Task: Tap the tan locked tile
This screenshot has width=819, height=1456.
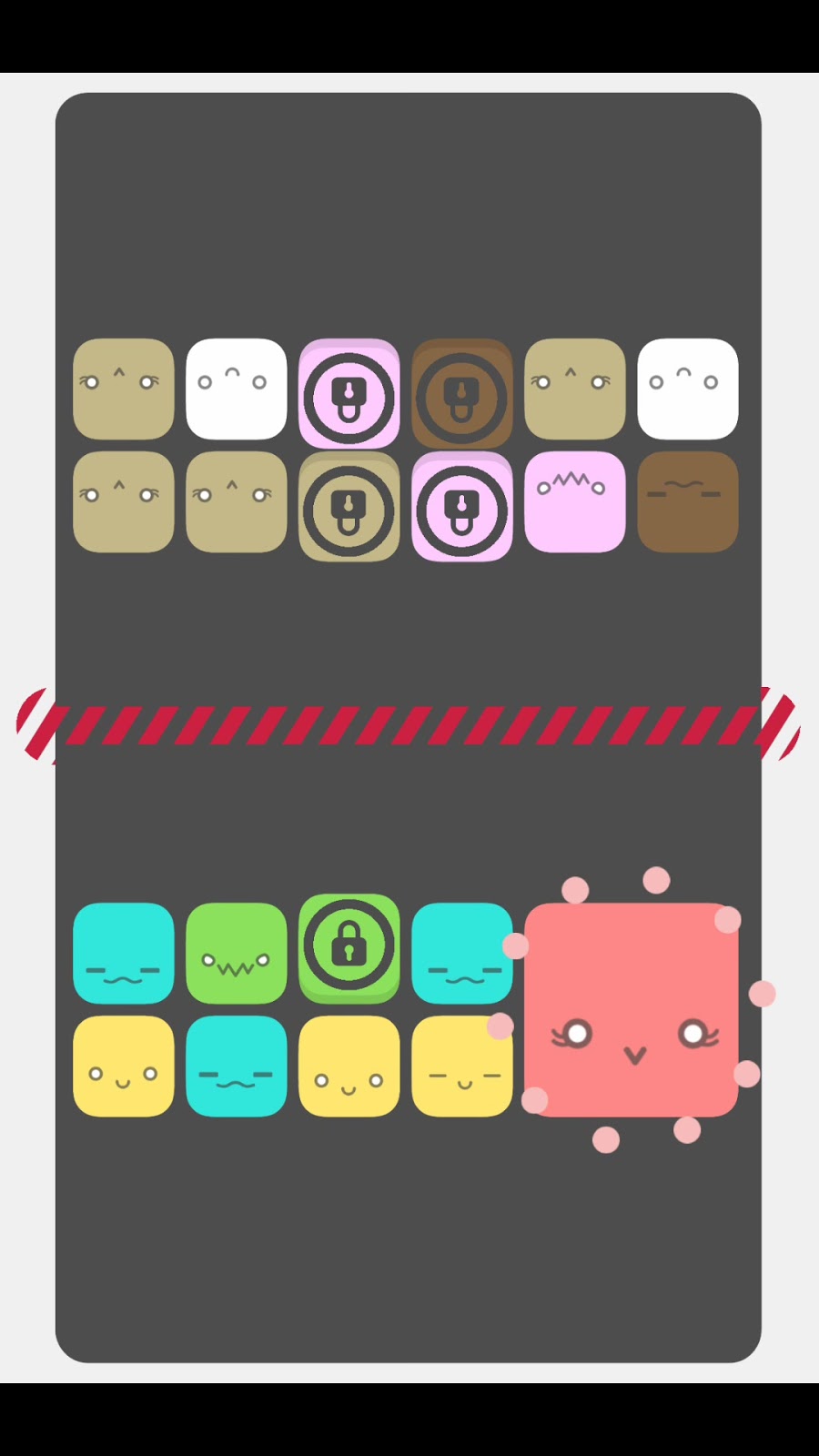Action: [349, 507]
